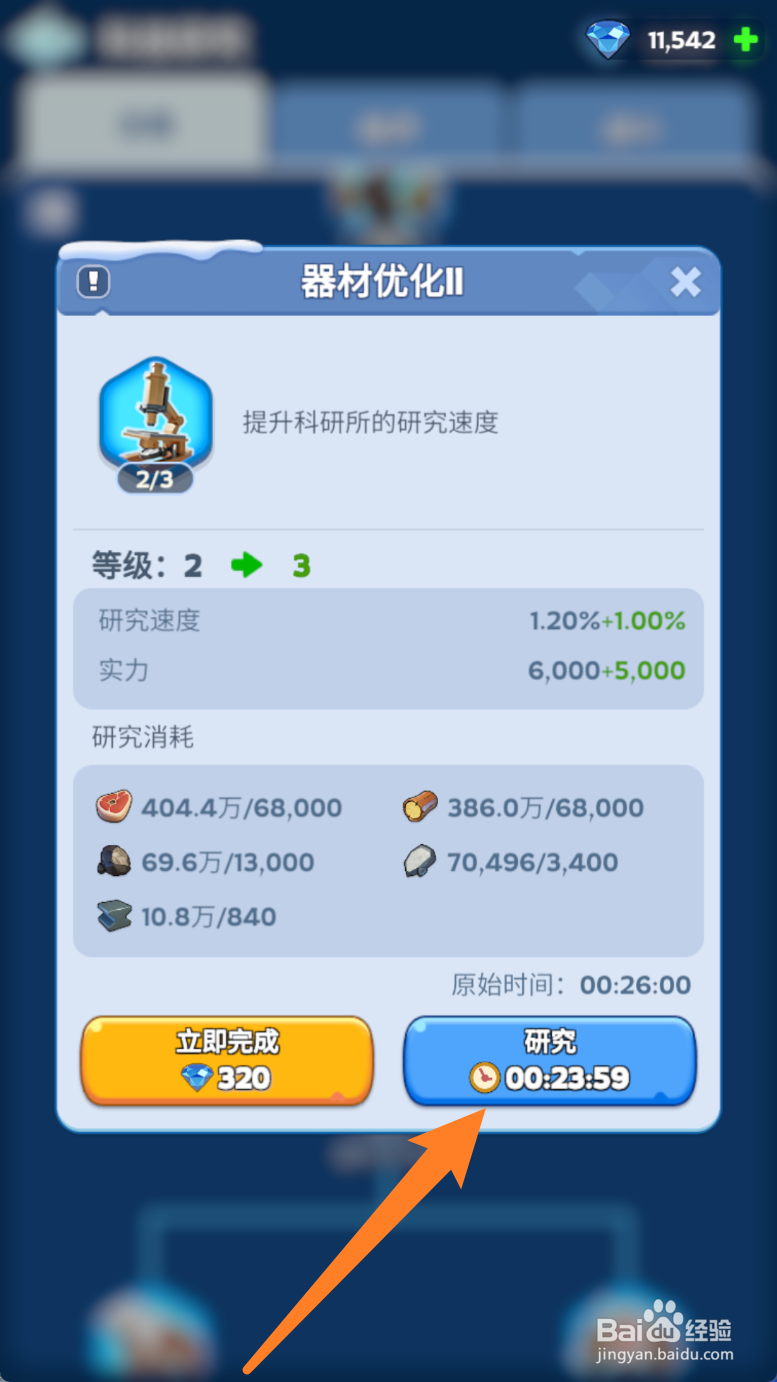Open the exclamation info icon on the dialog

point(92,282)
